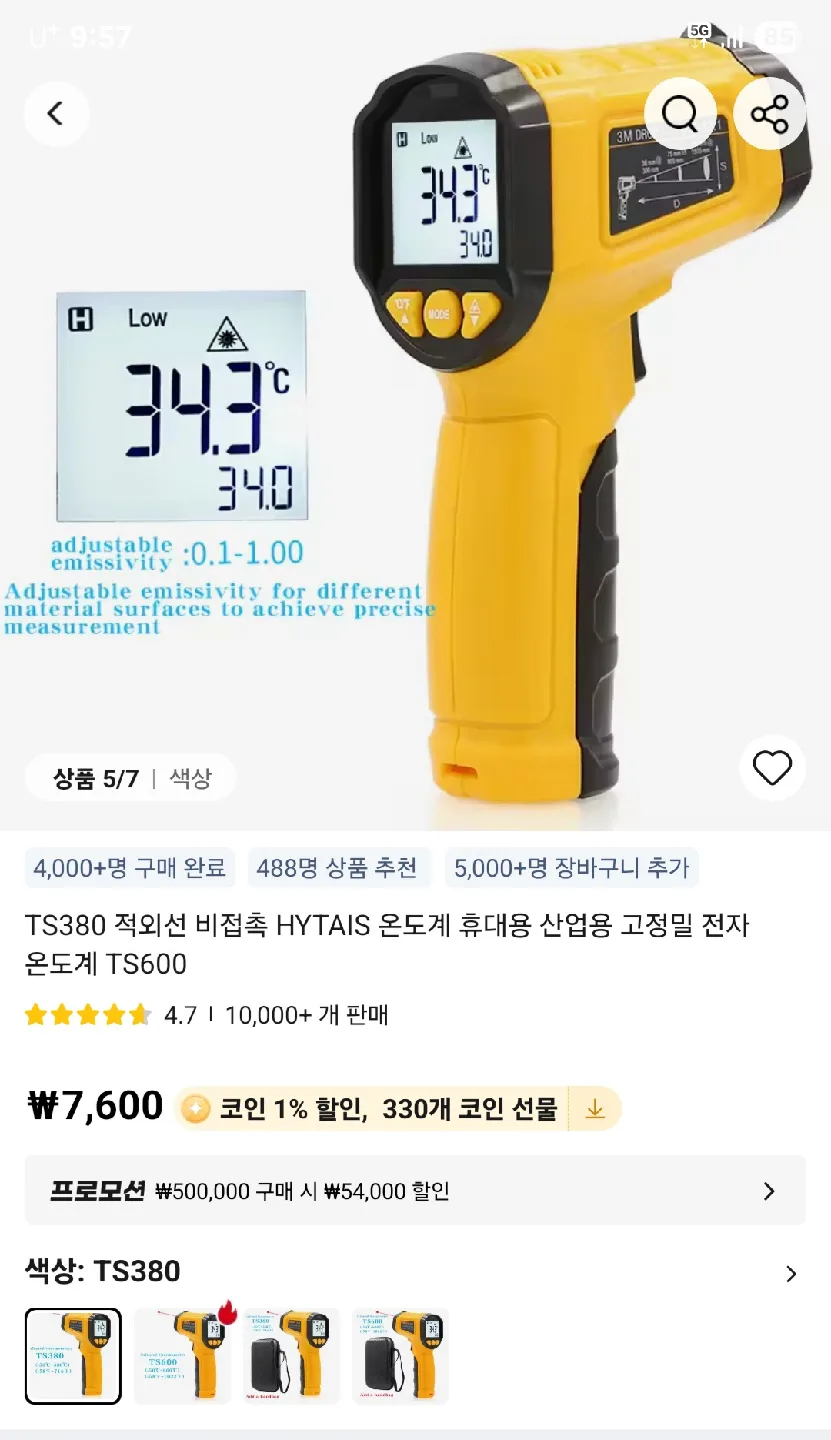The image size is (831, 1440).
Task: Open the search icon over the image
Action: coord(680,114)
